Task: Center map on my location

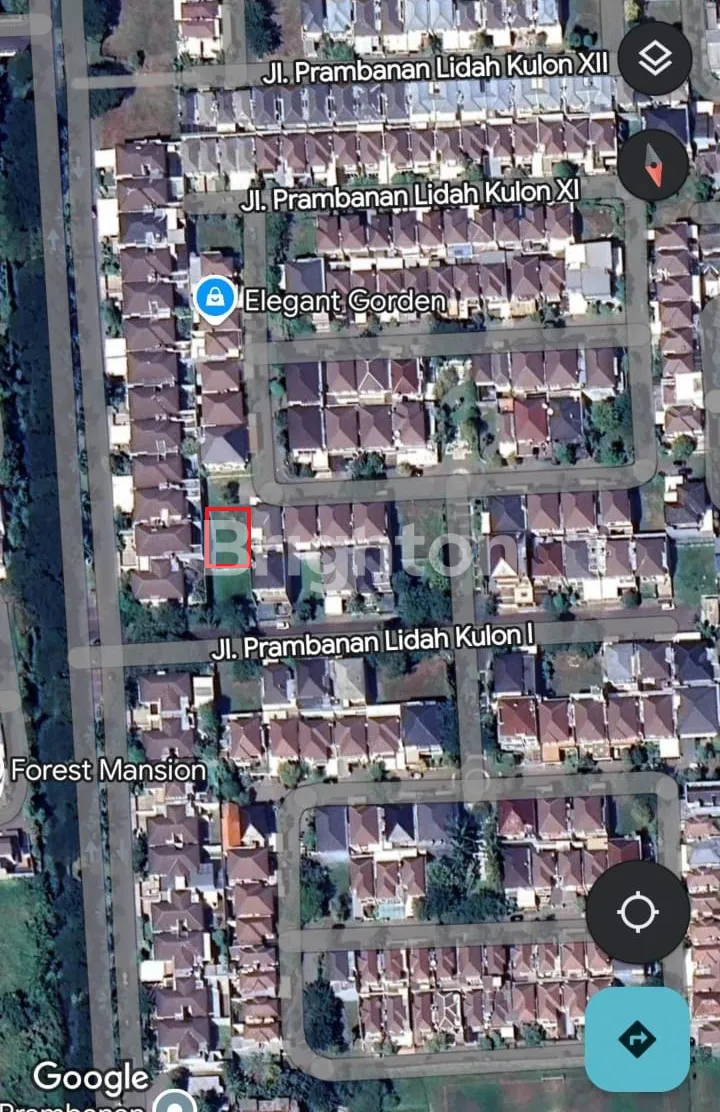Action: [637, 912]
